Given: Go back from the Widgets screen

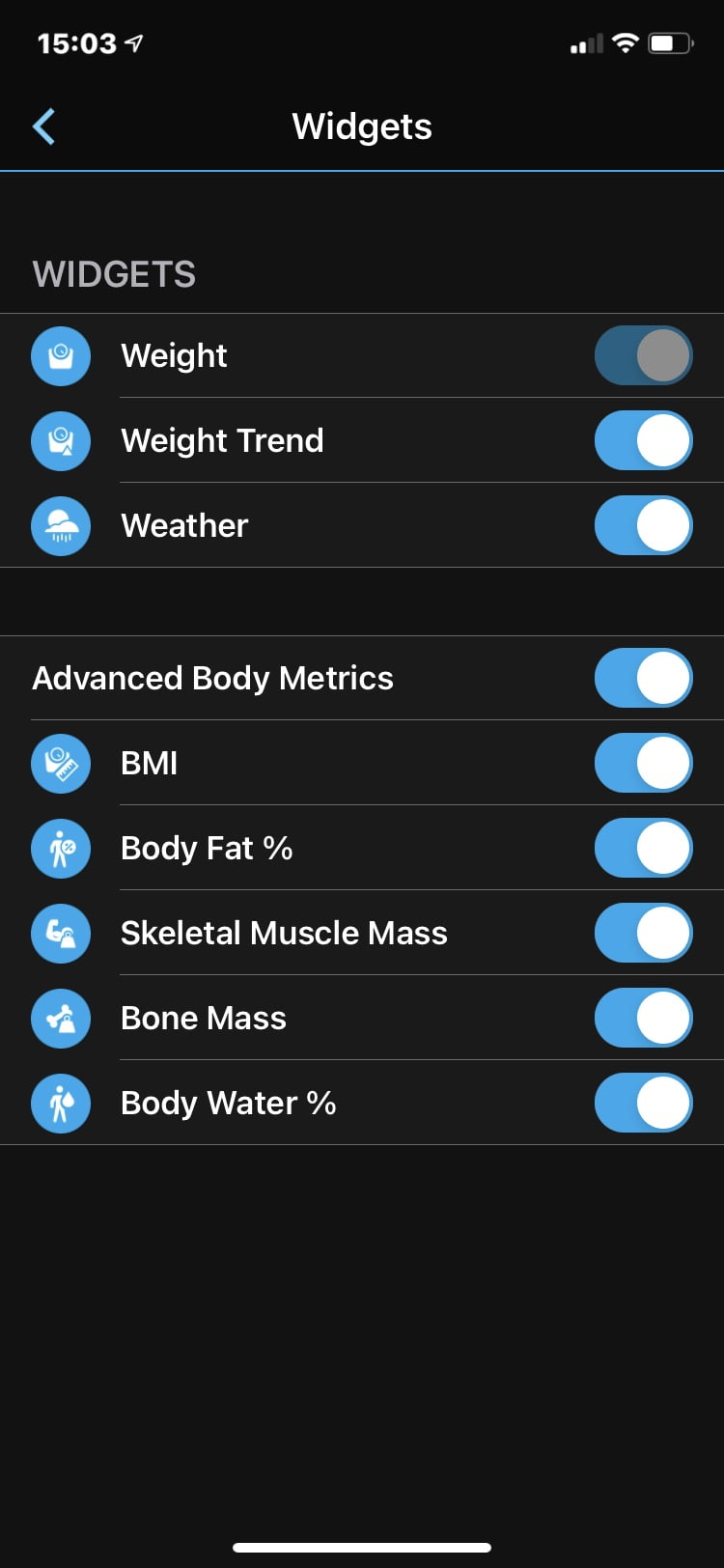Looking at the screenshot, I should click(x=44, y=126).
